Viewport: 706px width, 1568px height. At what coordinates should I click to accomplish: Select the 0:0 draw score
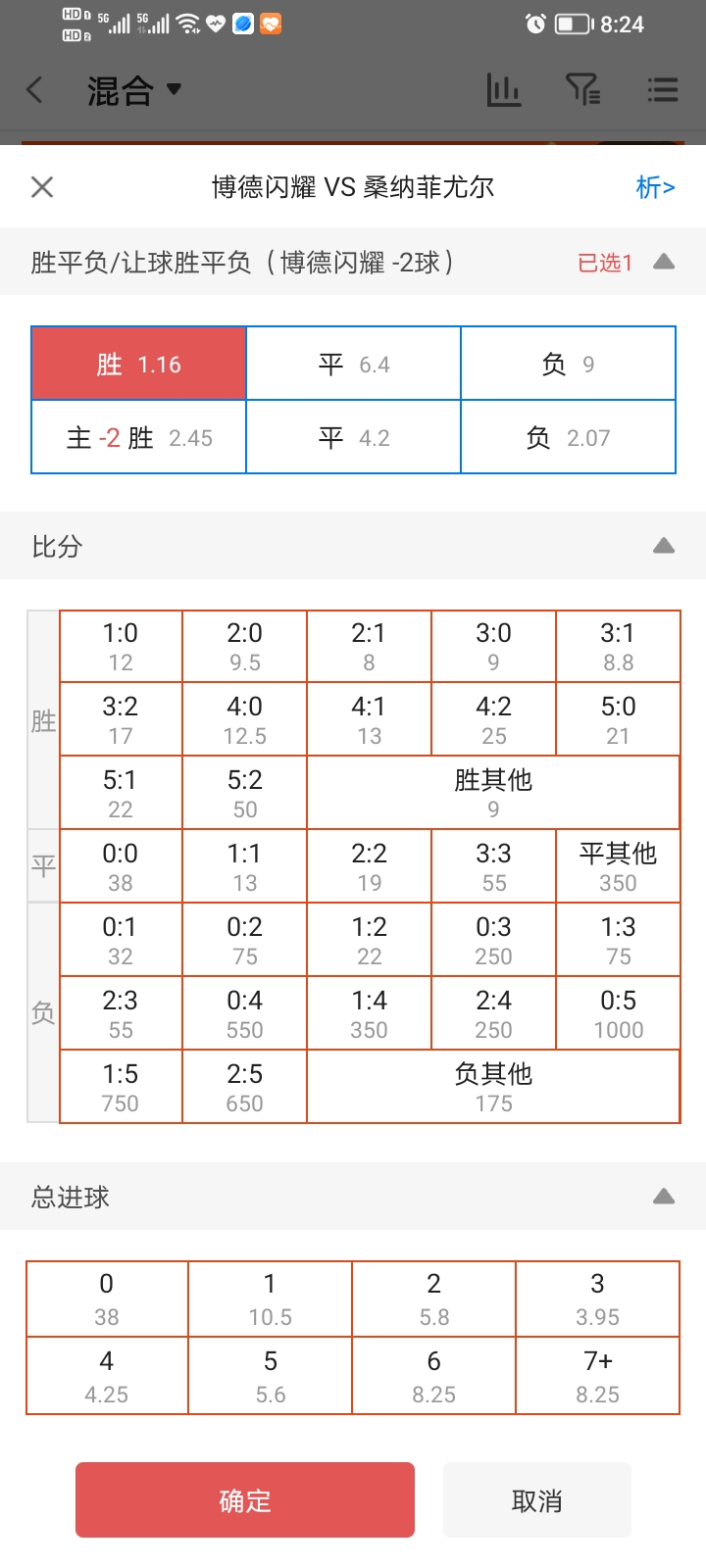point(121,866)
